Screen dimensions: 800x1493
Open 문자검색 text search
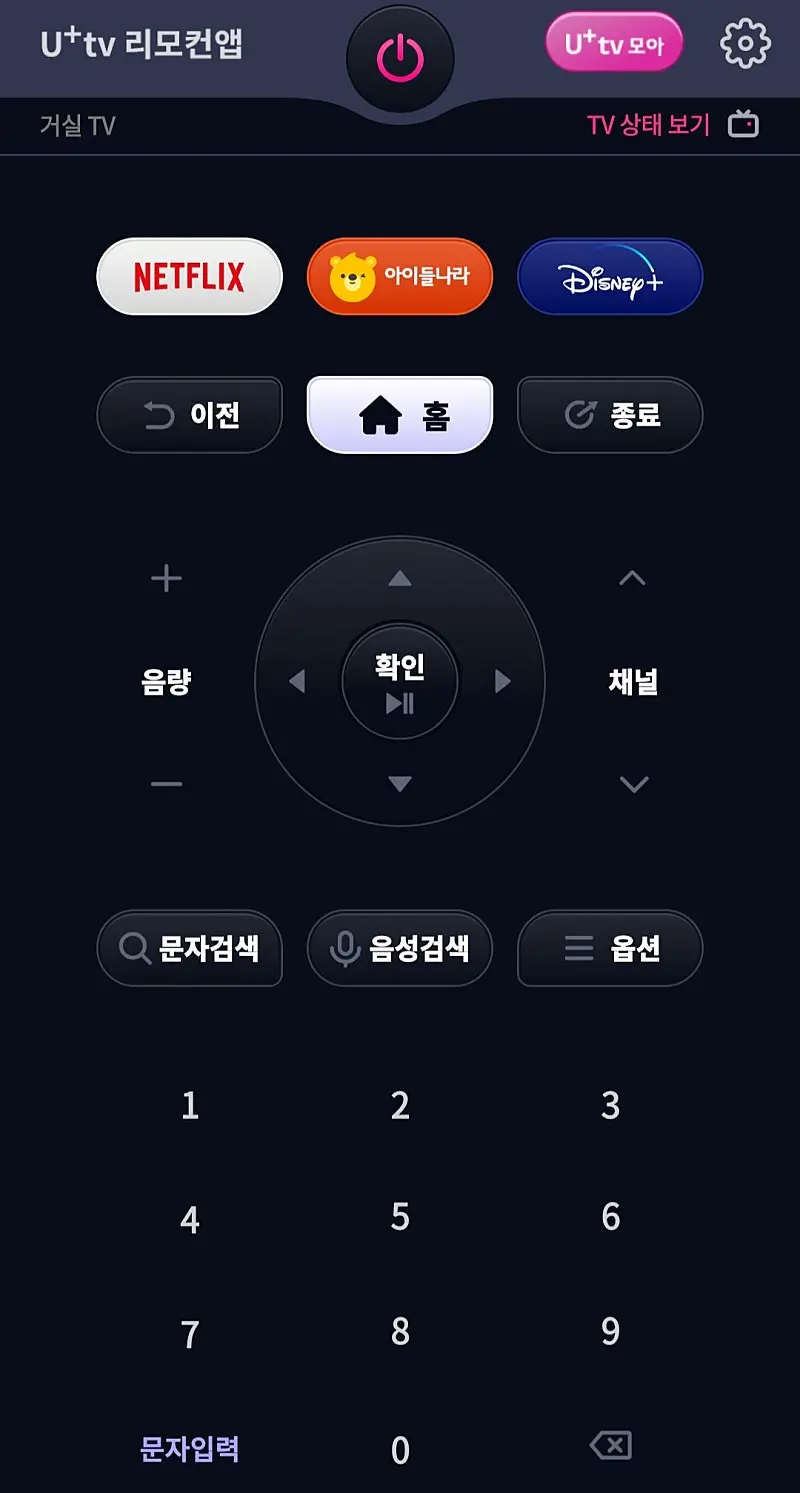tap(189, 948)
